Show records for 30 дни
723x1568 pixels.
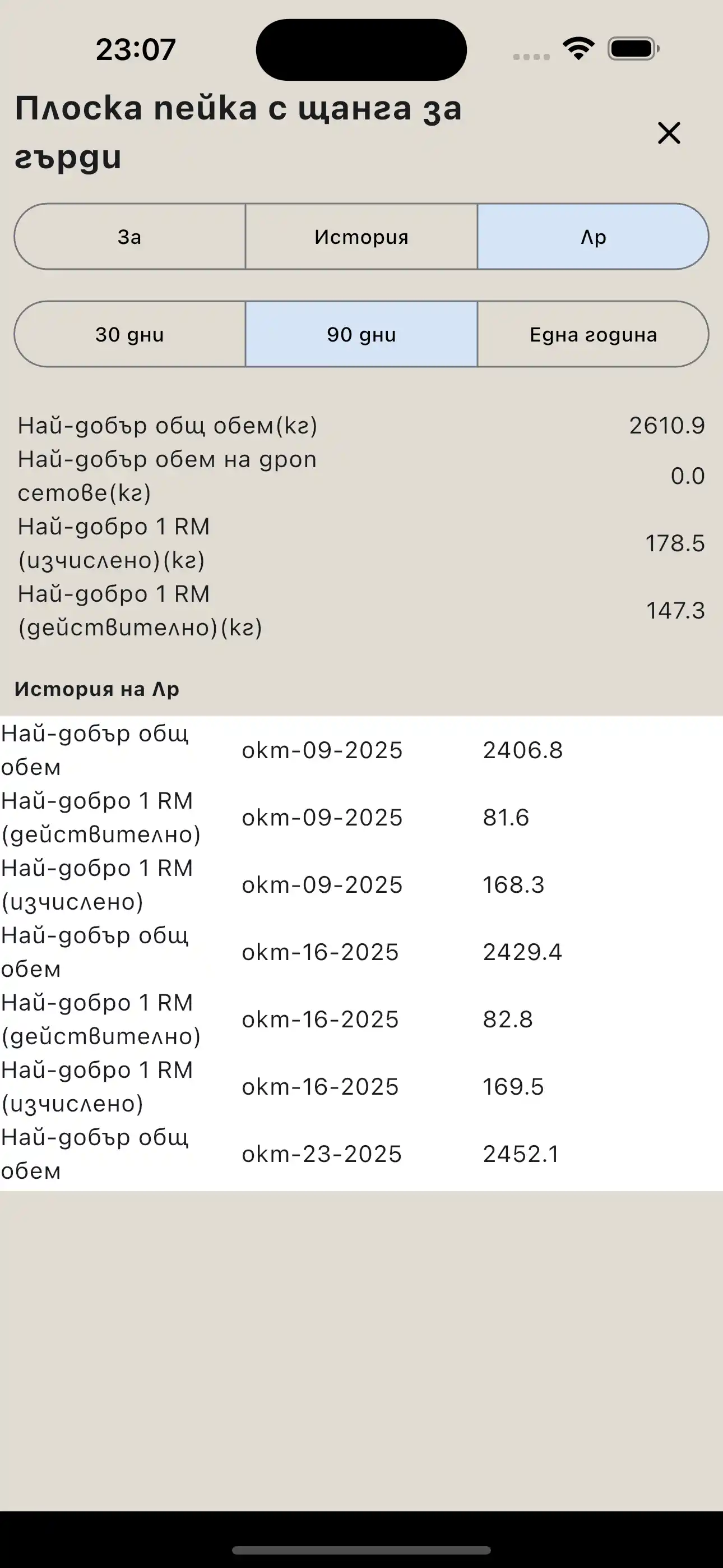(129, 334)
